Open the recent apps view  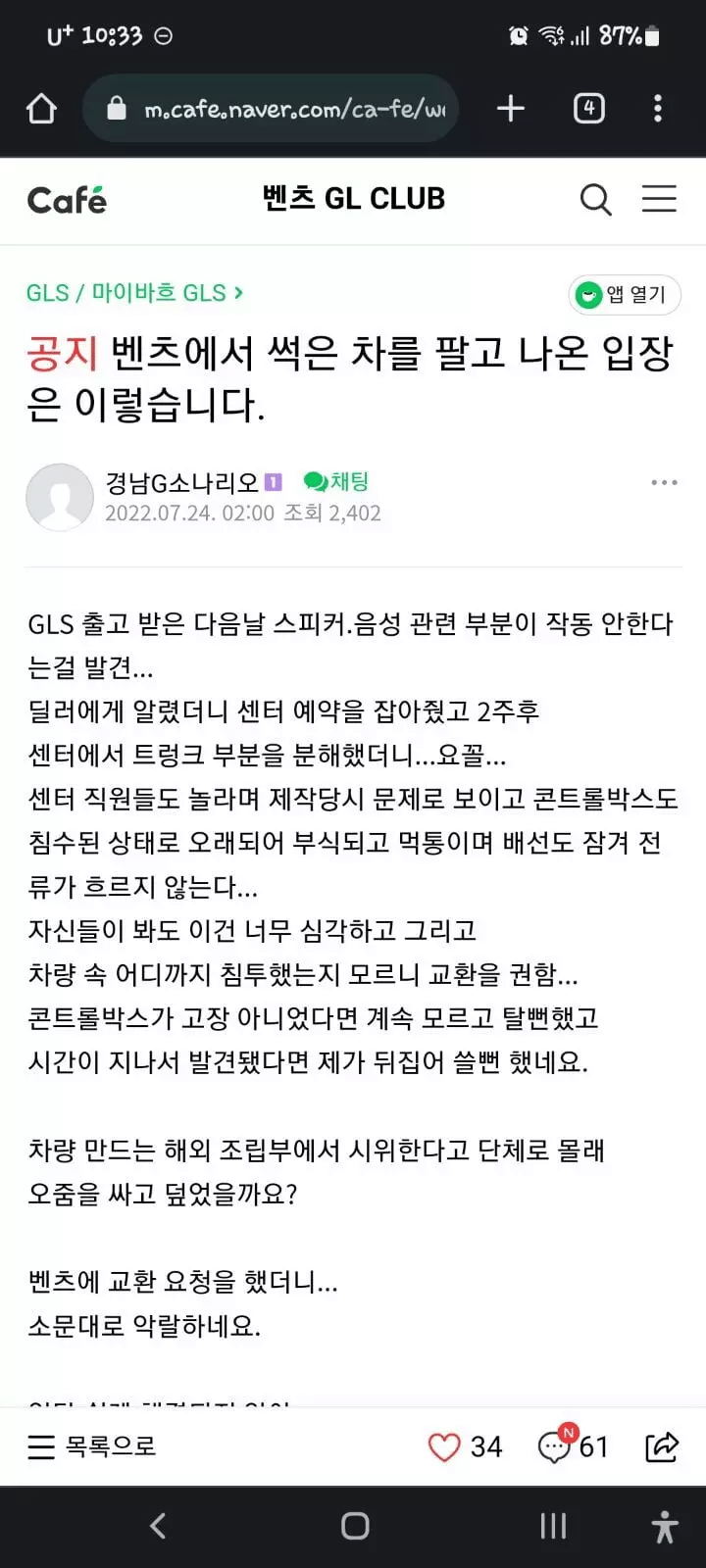[553, 1526]
